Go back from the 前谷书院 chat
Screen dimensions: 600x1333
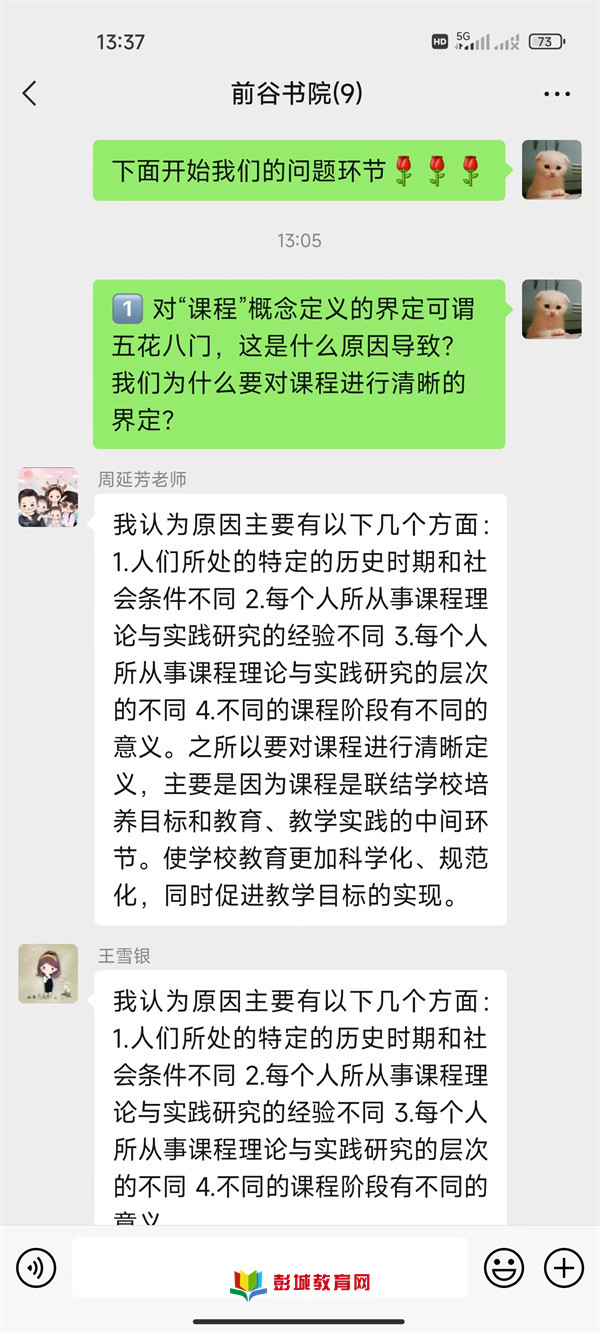click(x=29, y=94)
